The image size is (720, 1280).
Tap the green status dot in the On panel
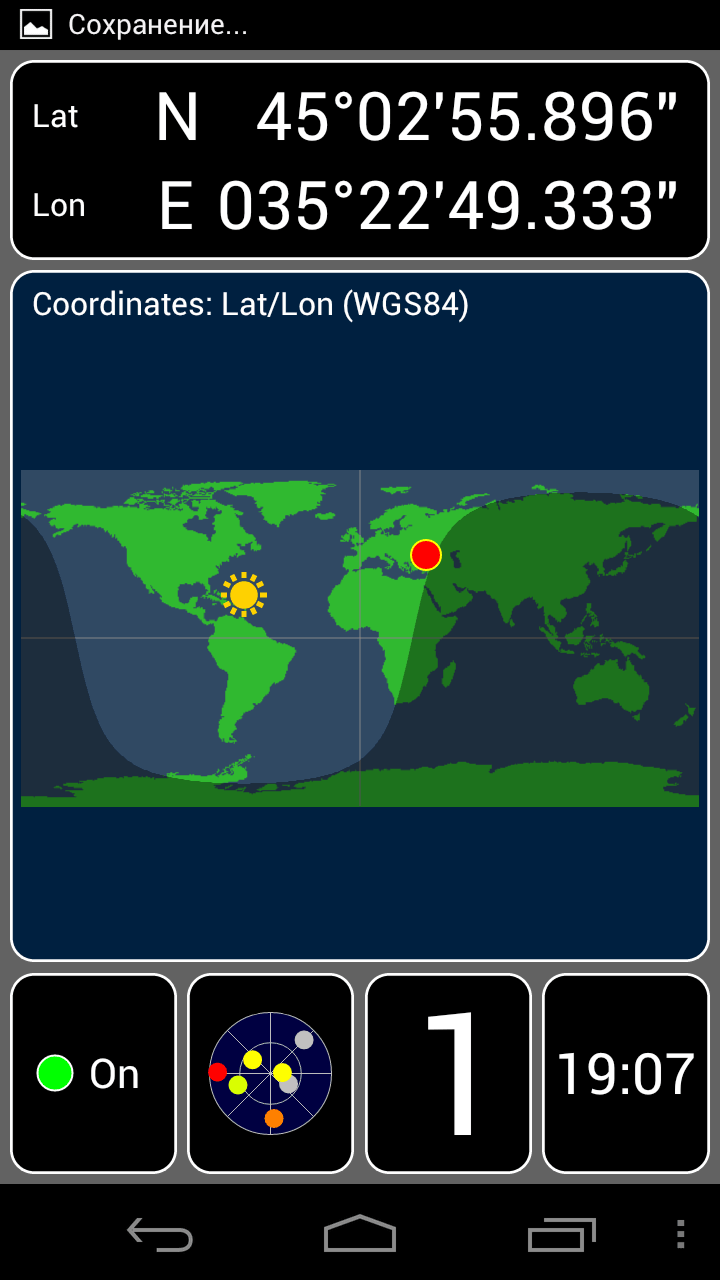pos(57,1073)
